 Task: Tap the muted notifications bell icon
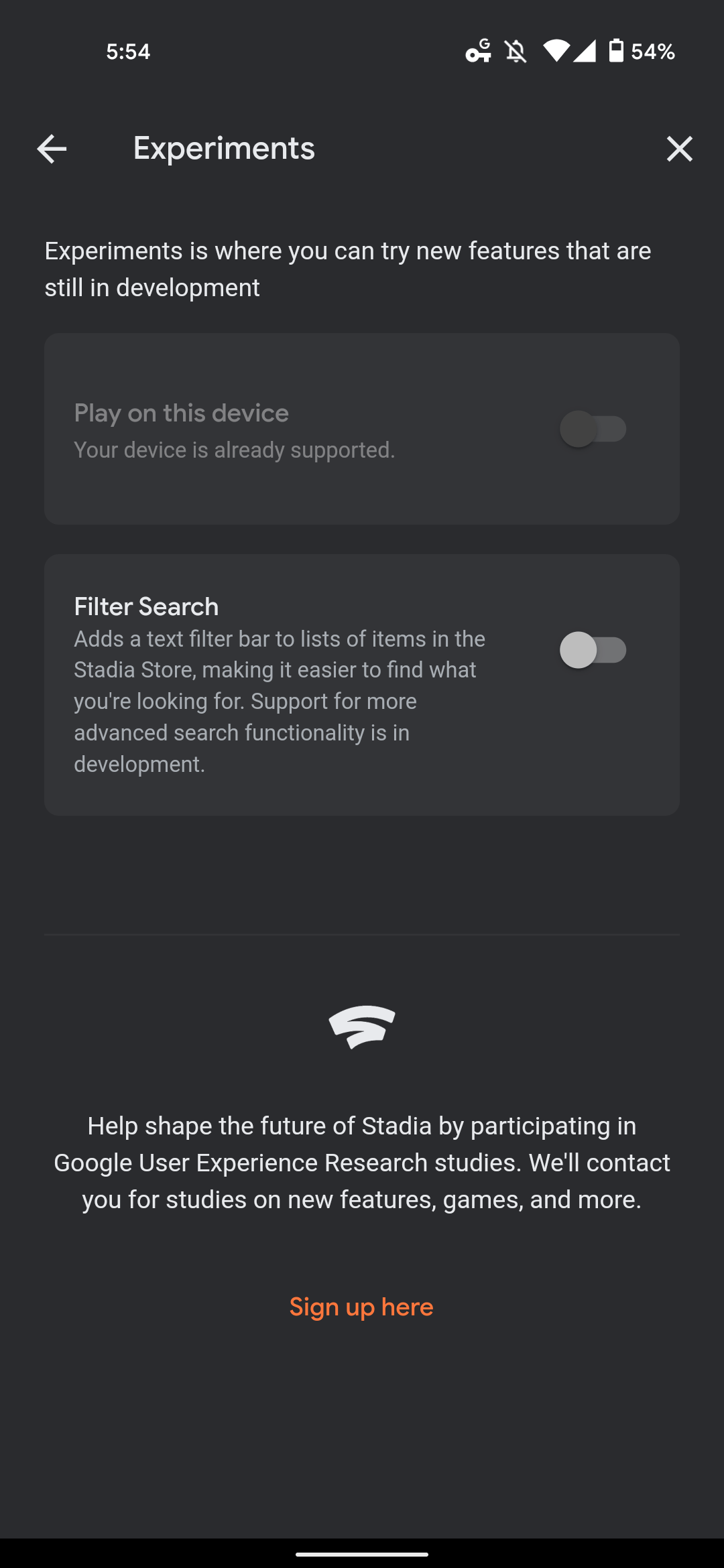[514, 52]
